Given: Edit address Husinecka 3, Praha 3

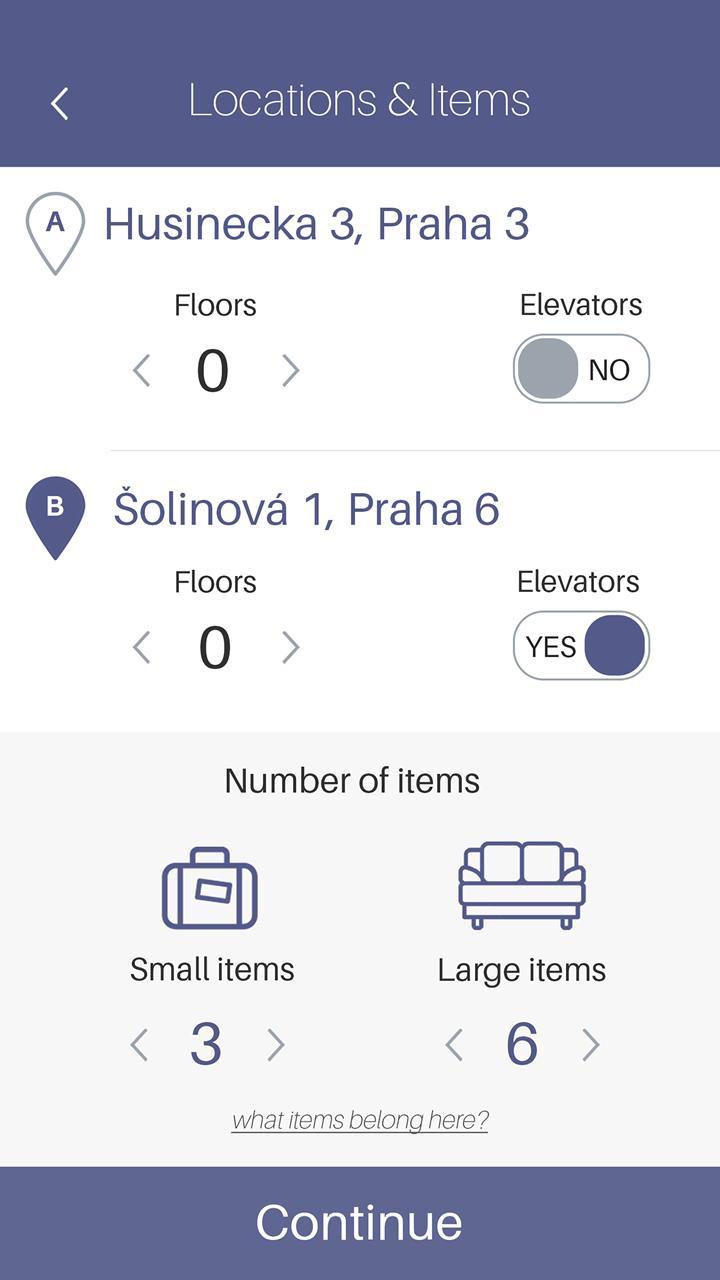Looking at the screenshot, I should click(316, 224).
